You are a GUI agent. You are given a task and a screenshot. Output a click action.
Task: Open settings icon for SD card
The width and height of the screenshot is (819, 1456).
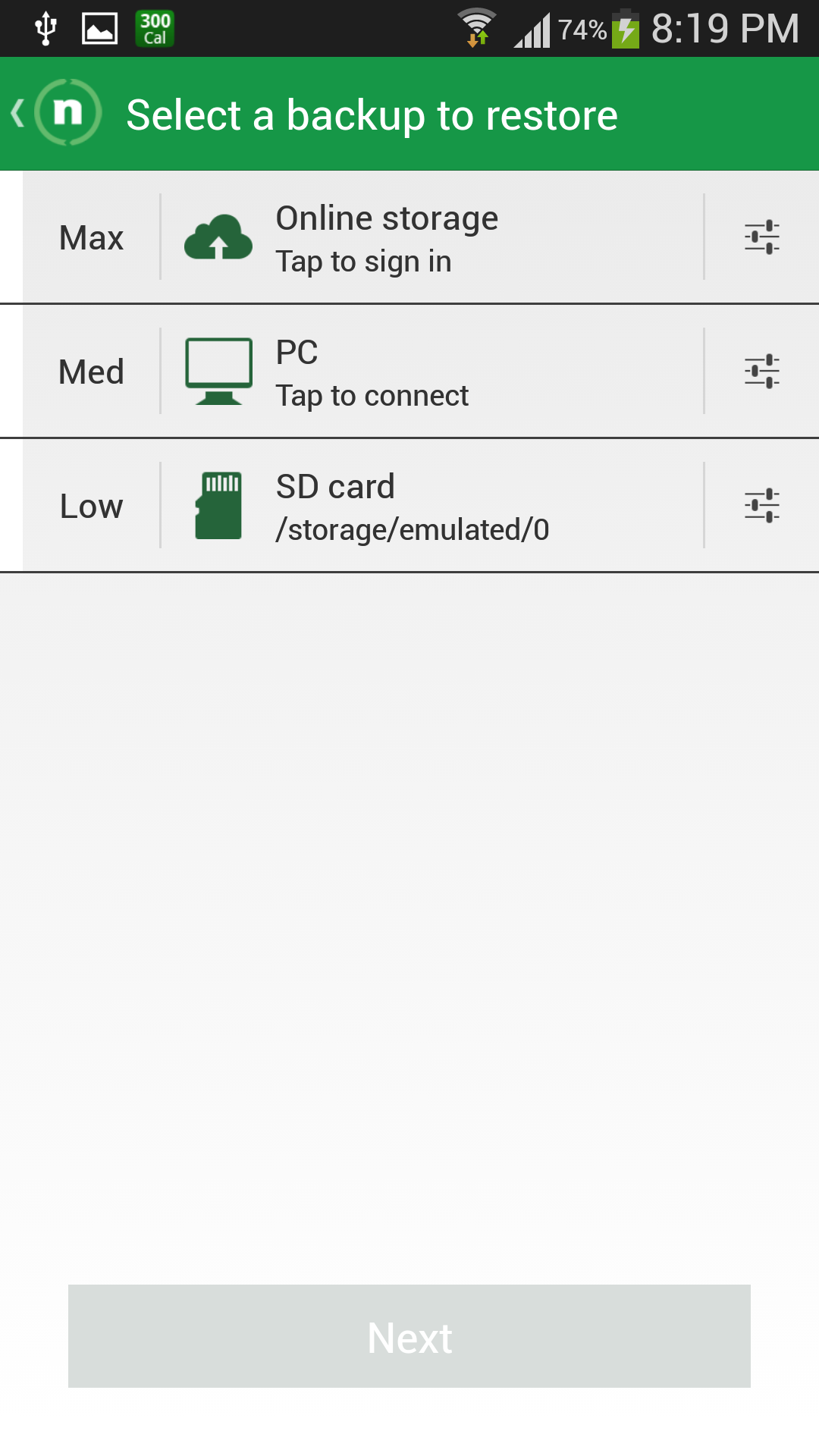761,506
